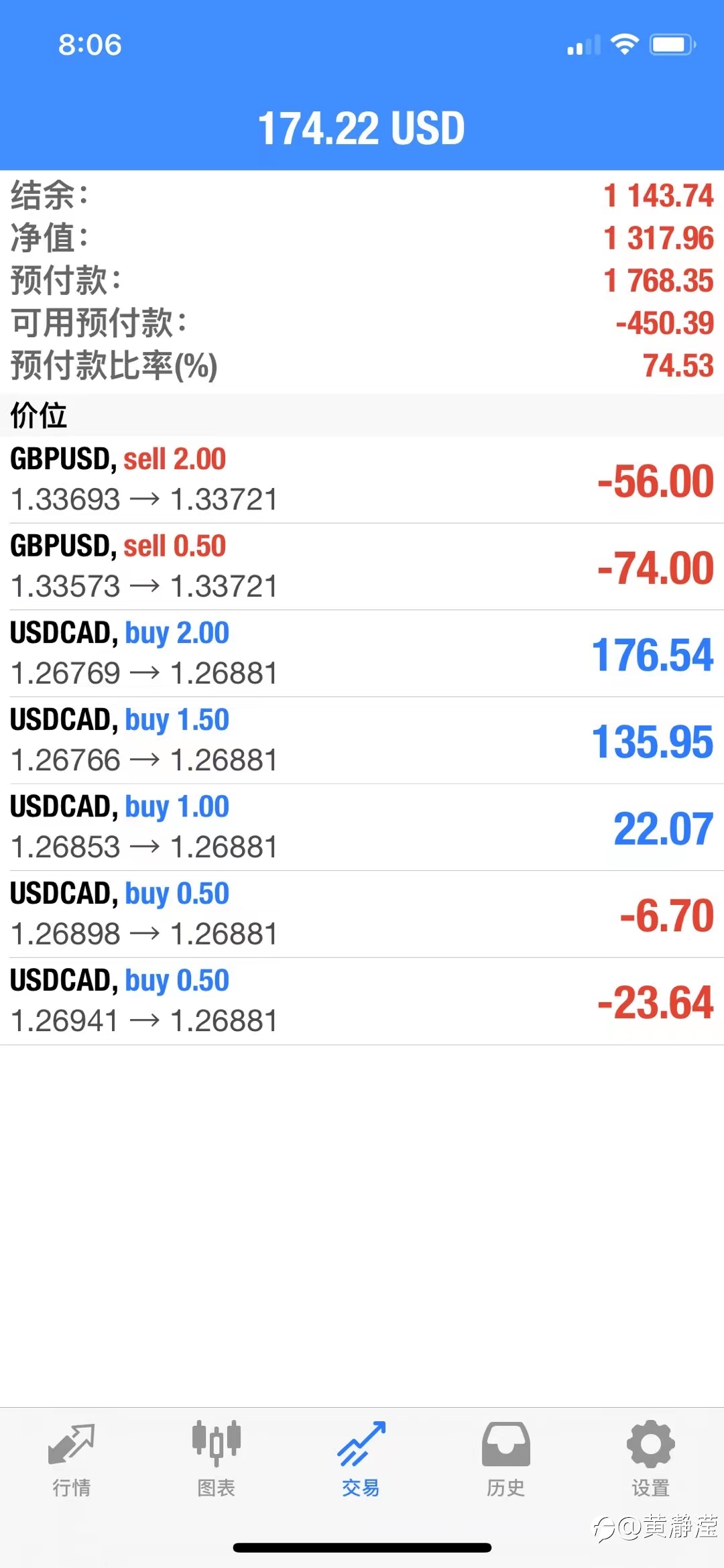View the USDCAD buy 1.00 position
Screen dimensions: 724x1568
click(x=362, y=828)
